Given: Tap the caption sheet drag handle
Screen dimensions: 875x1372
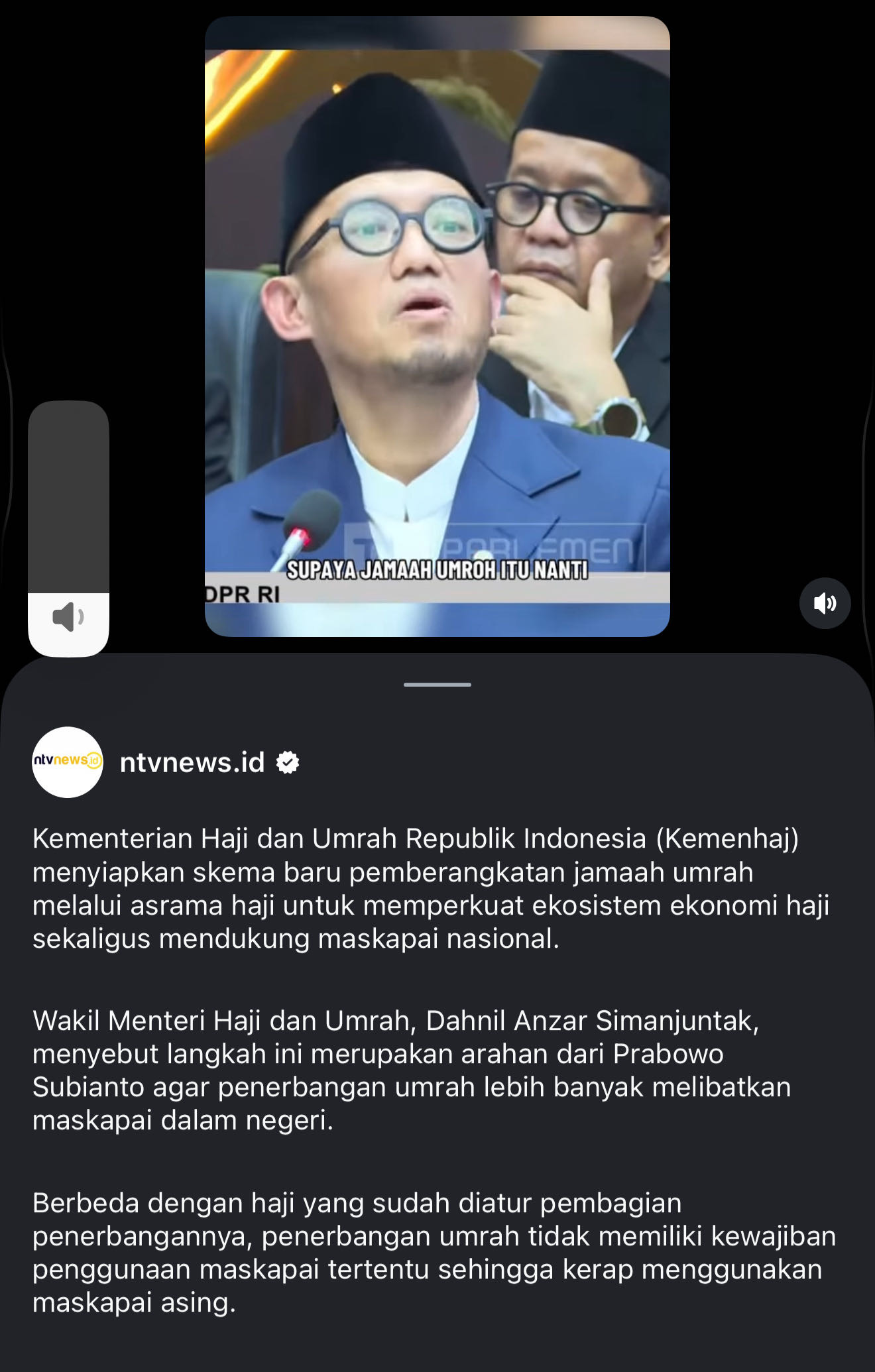Looking at the screenshot, I should point(437,684).
